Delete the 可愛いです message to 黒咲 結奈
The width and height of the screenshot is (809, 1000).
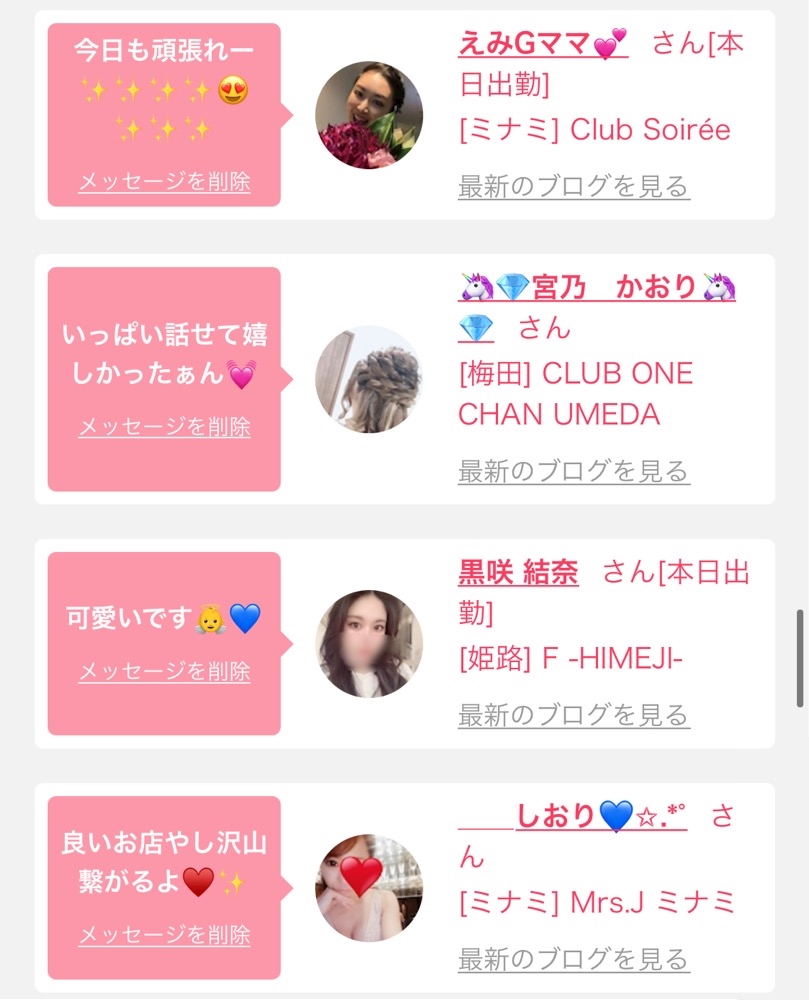point(164,671)
